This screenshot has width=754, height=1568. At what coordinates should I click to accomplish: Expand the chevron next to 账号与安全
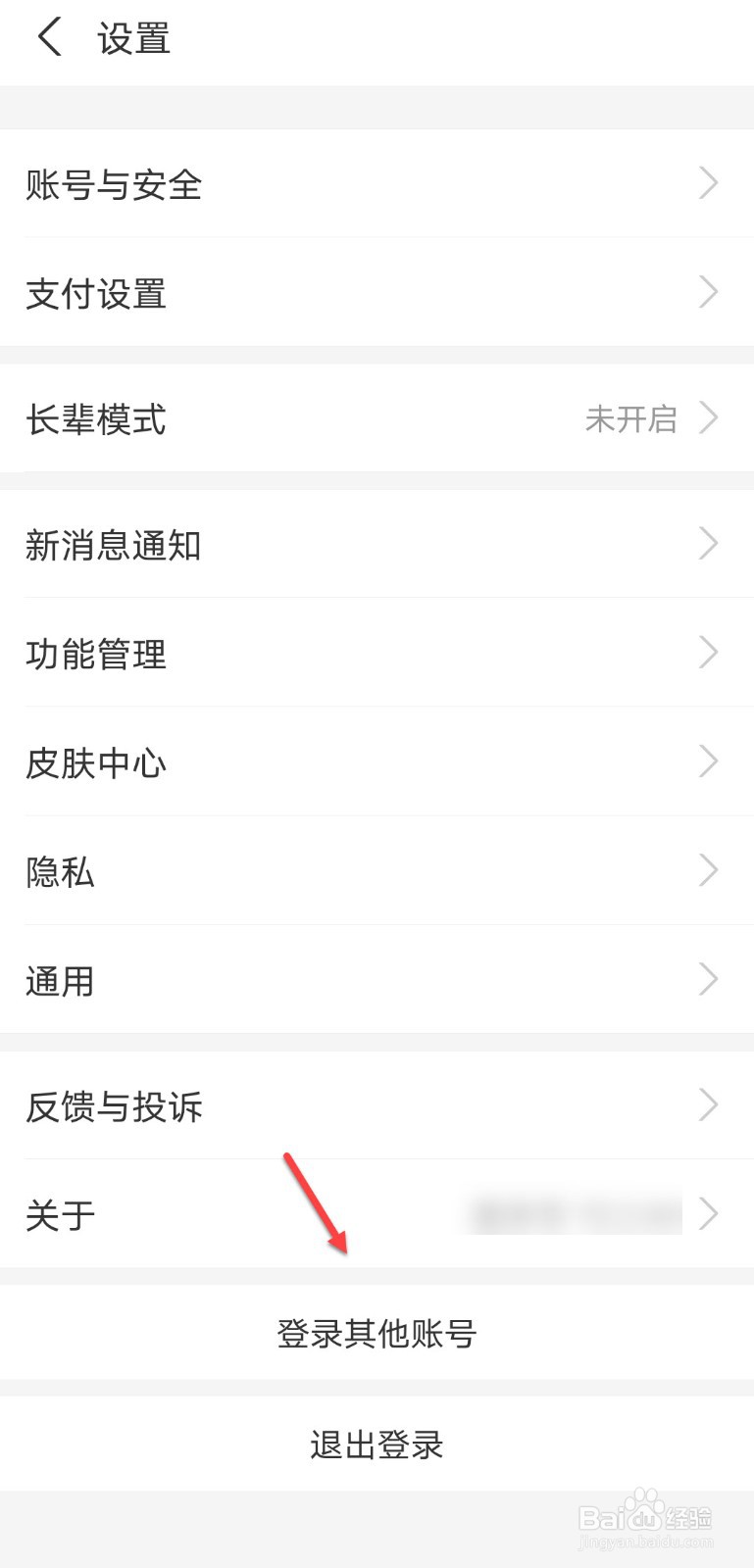(x=709, y=184)
